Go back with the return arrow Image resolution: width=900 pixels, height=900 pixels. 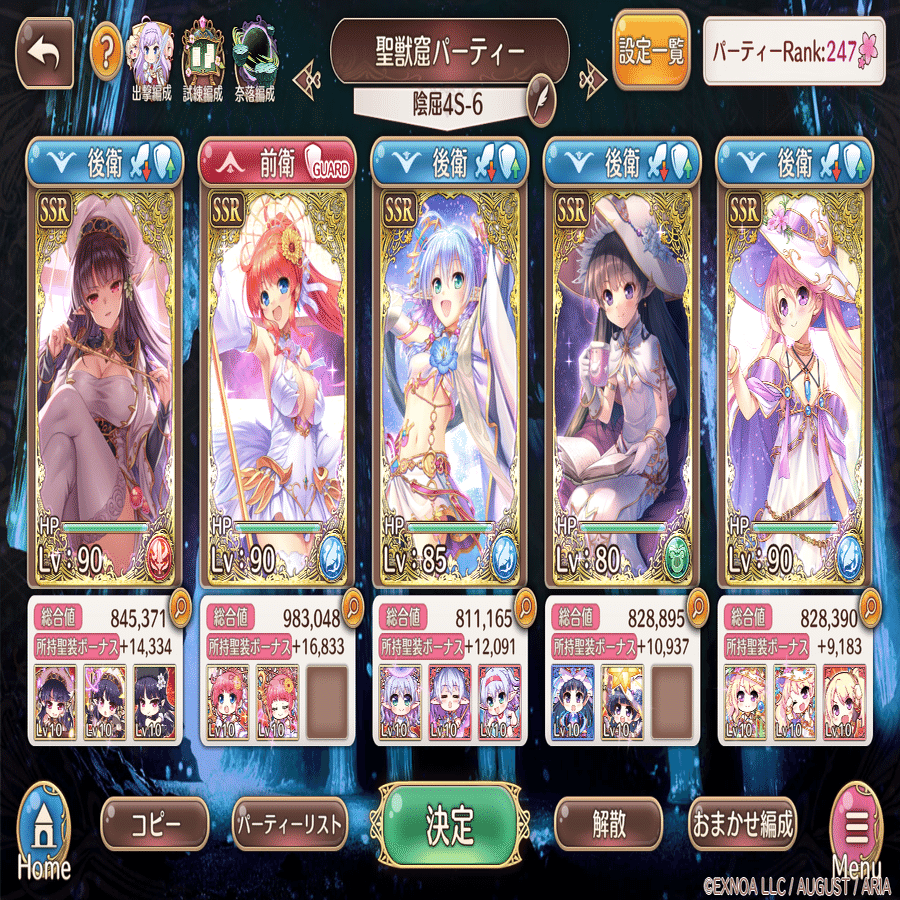[45, 53]
